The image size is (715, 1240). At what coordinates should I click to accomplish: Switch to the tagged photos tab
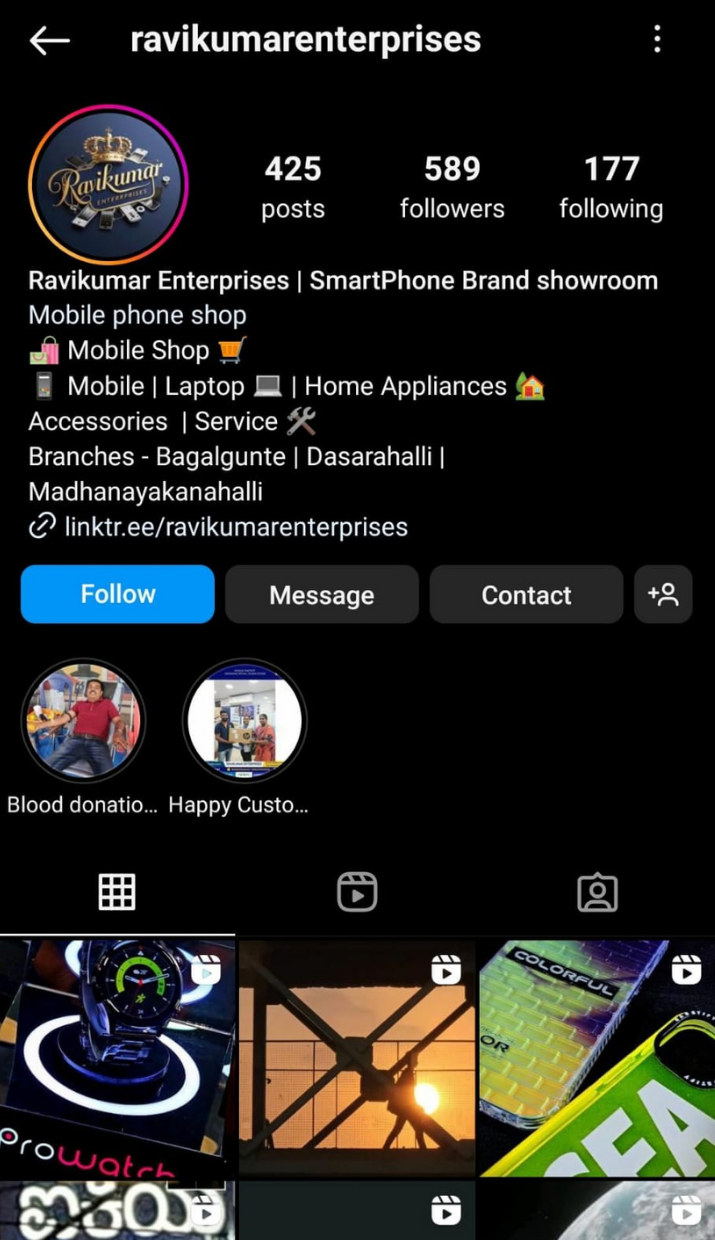pos(597,892)
